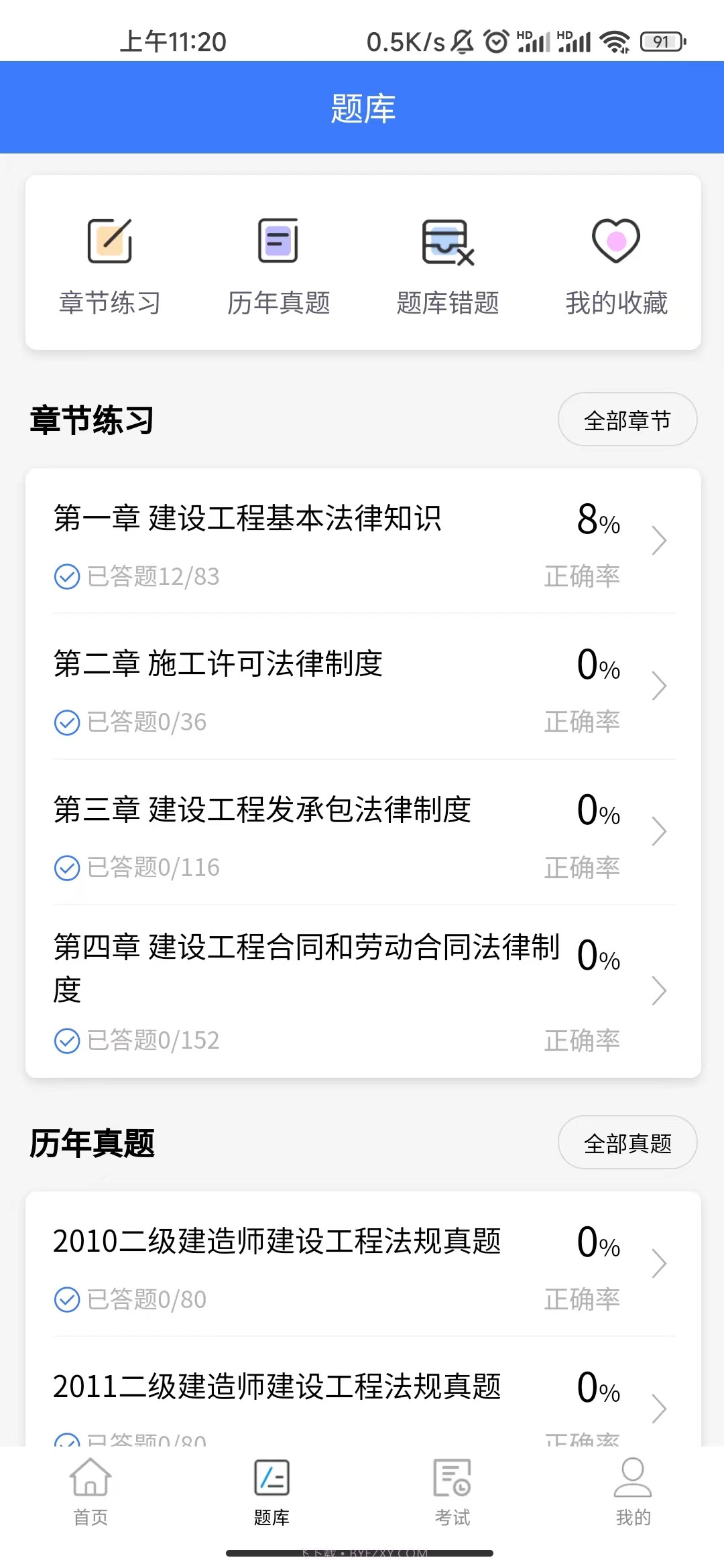Tap the check circle of 第二章 progress row

pyautogui.click(x=66, y=722)
